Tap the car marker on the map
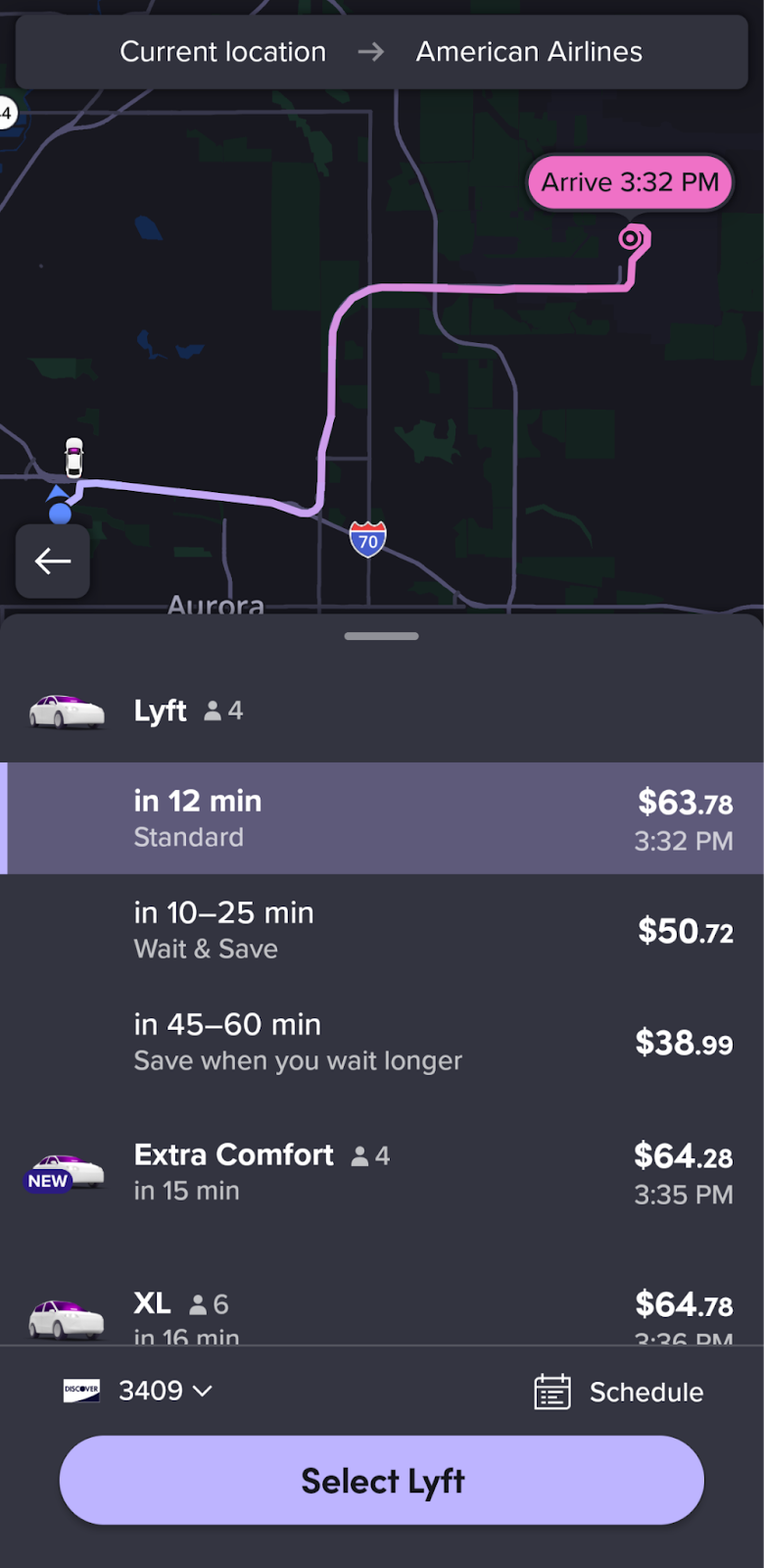The height and width of the screenshot is (1568, 764). pyautogui.click(x=72, y=454)
